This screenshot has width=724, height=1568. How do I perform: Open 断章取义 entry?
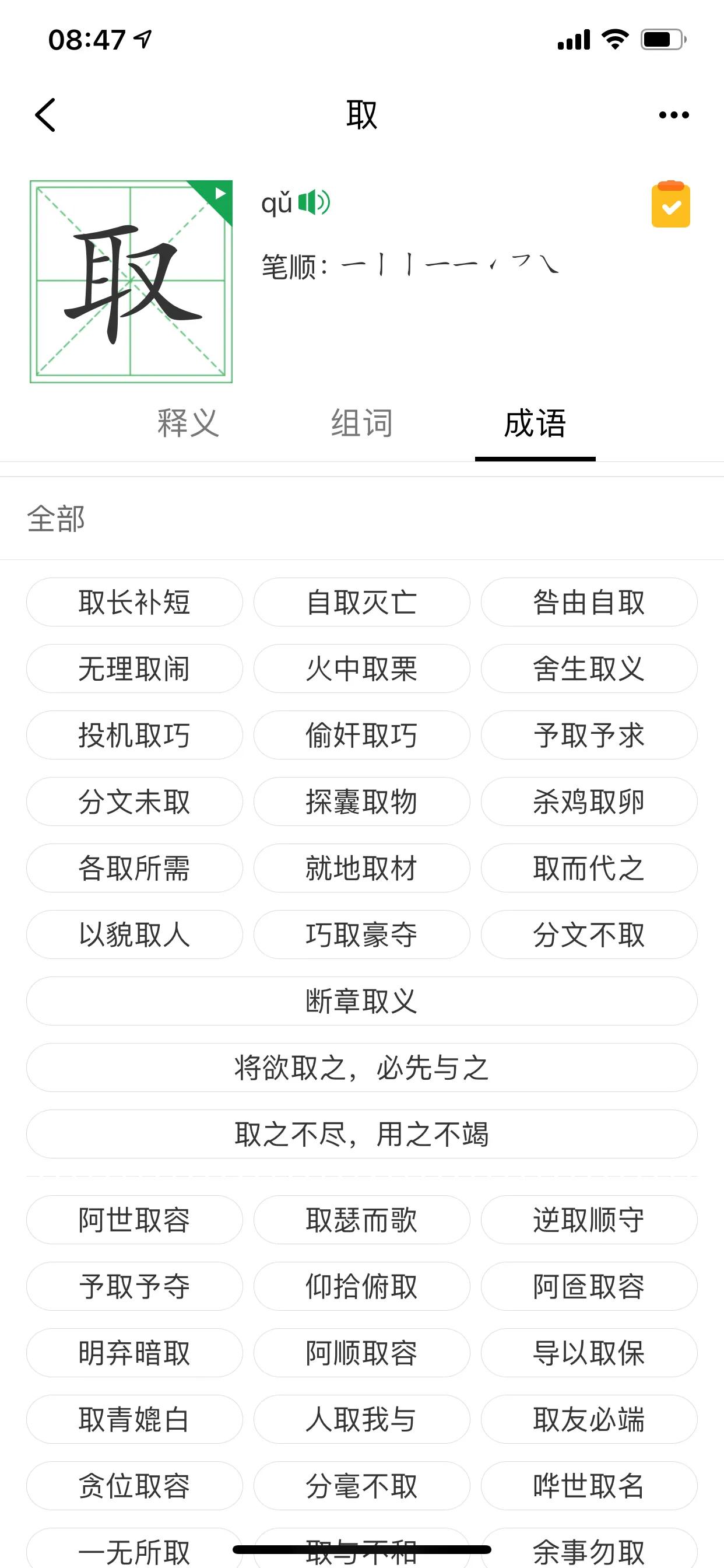361,1000
